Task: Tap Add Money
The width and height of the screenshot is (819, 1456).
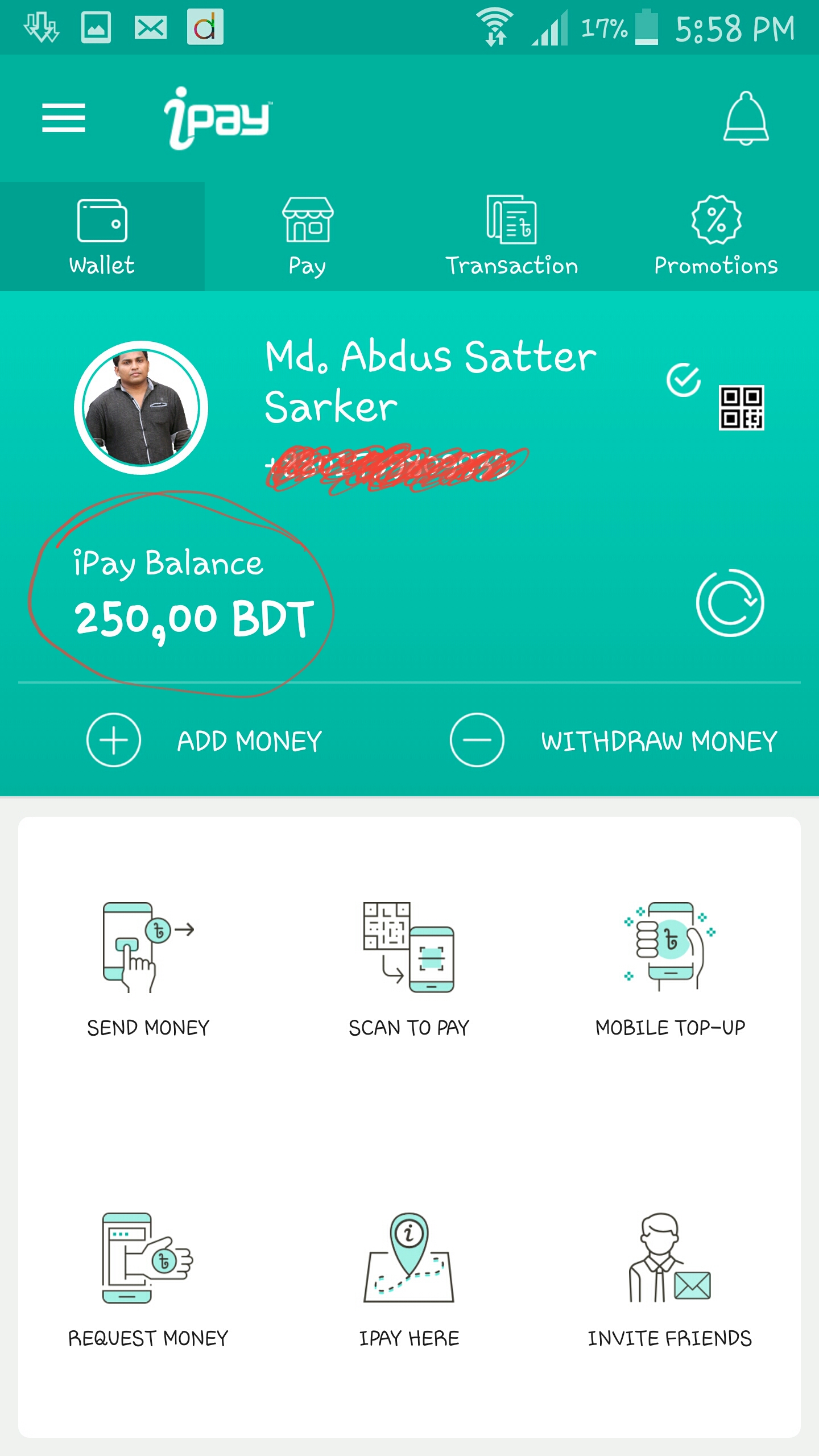Action: (x=205, y=741)
